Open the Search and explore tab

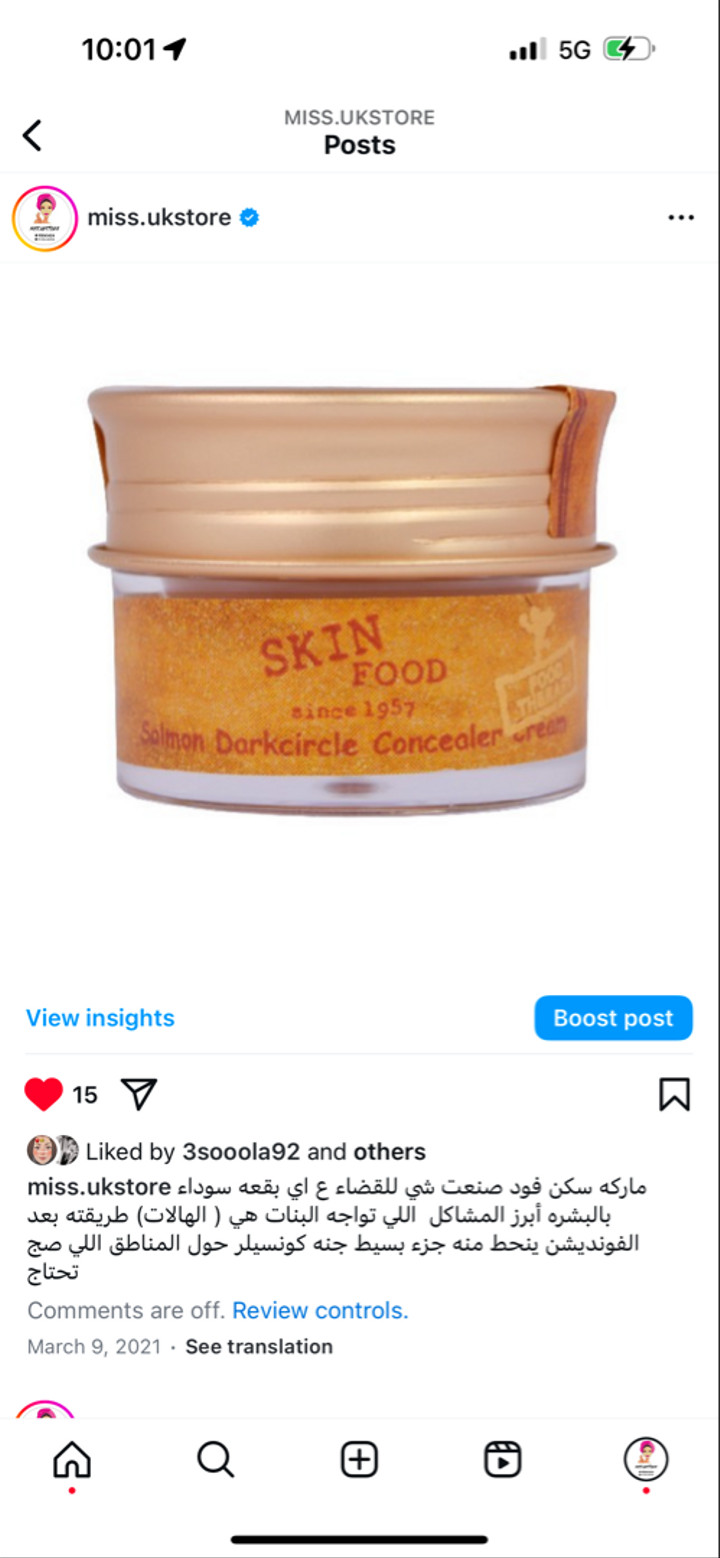tap(215, 1461)
